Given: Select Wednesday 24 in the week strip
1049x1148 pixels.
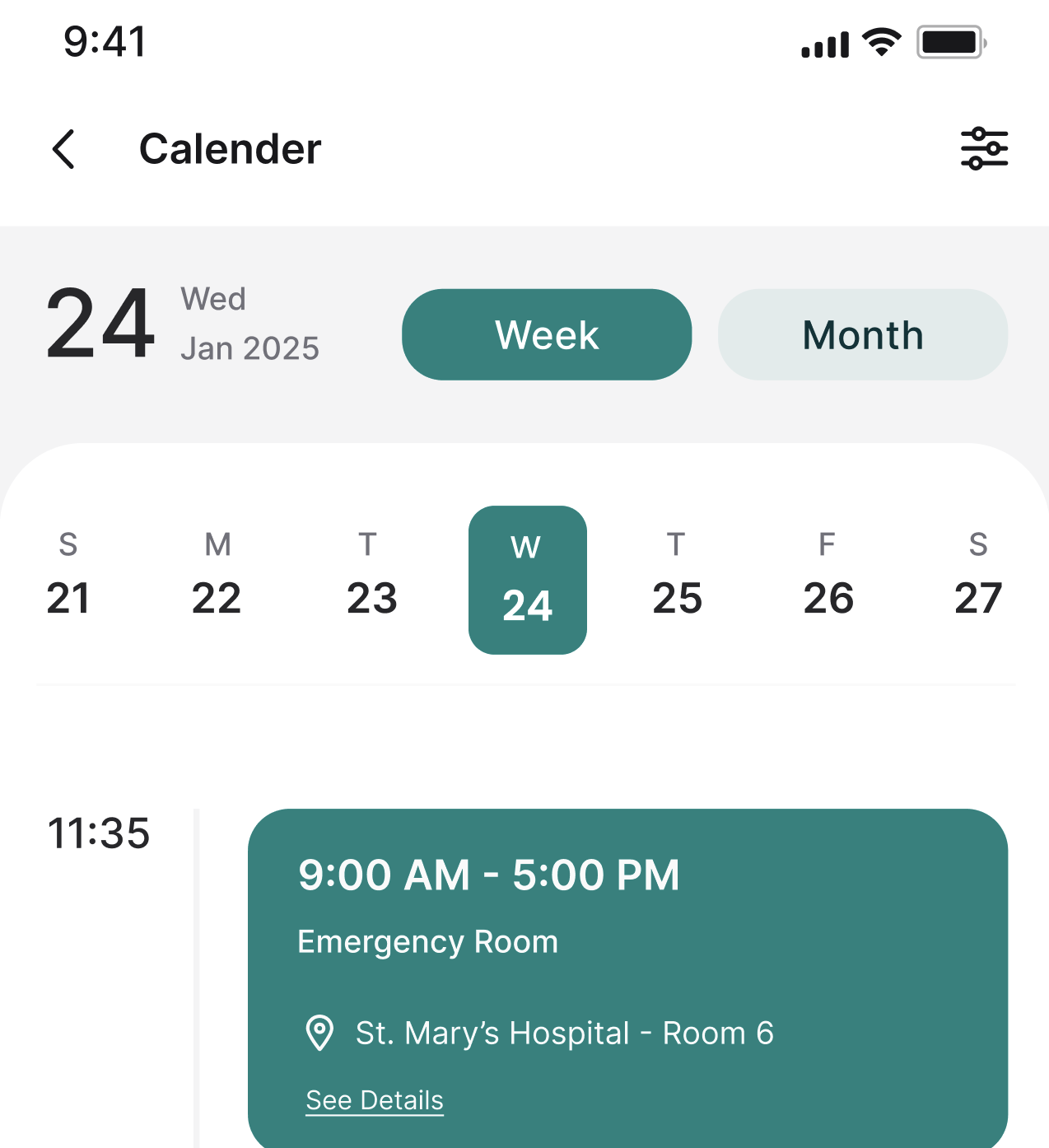Looking at the screenshot, I should coord(527,580).
